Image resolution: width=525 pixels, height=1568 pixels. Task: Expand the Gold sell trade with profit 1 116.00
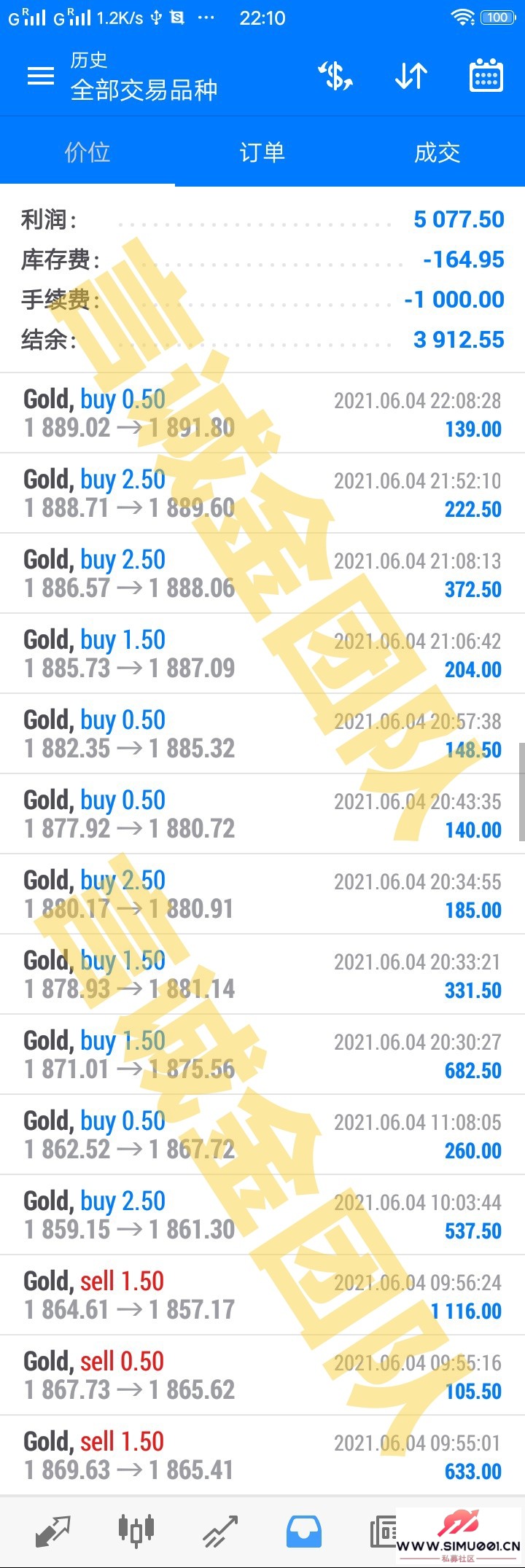tap(262, 1295)
